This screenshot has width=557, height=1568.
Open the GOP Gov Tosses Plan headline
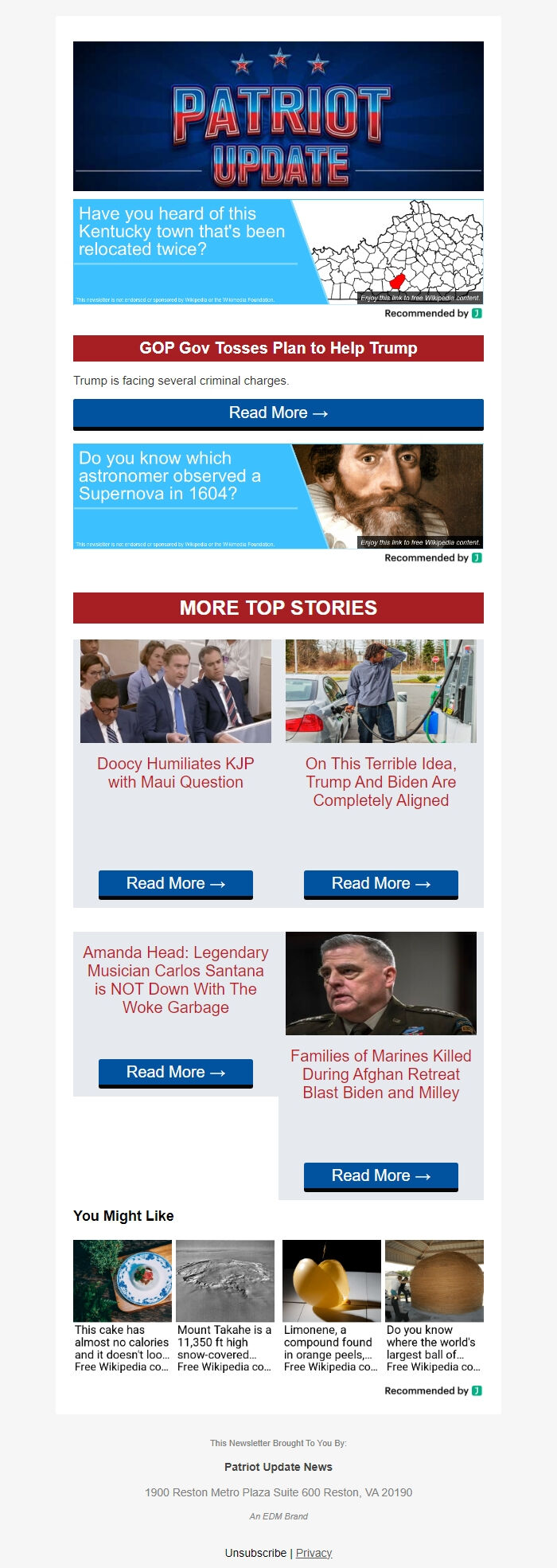point(278,348)
